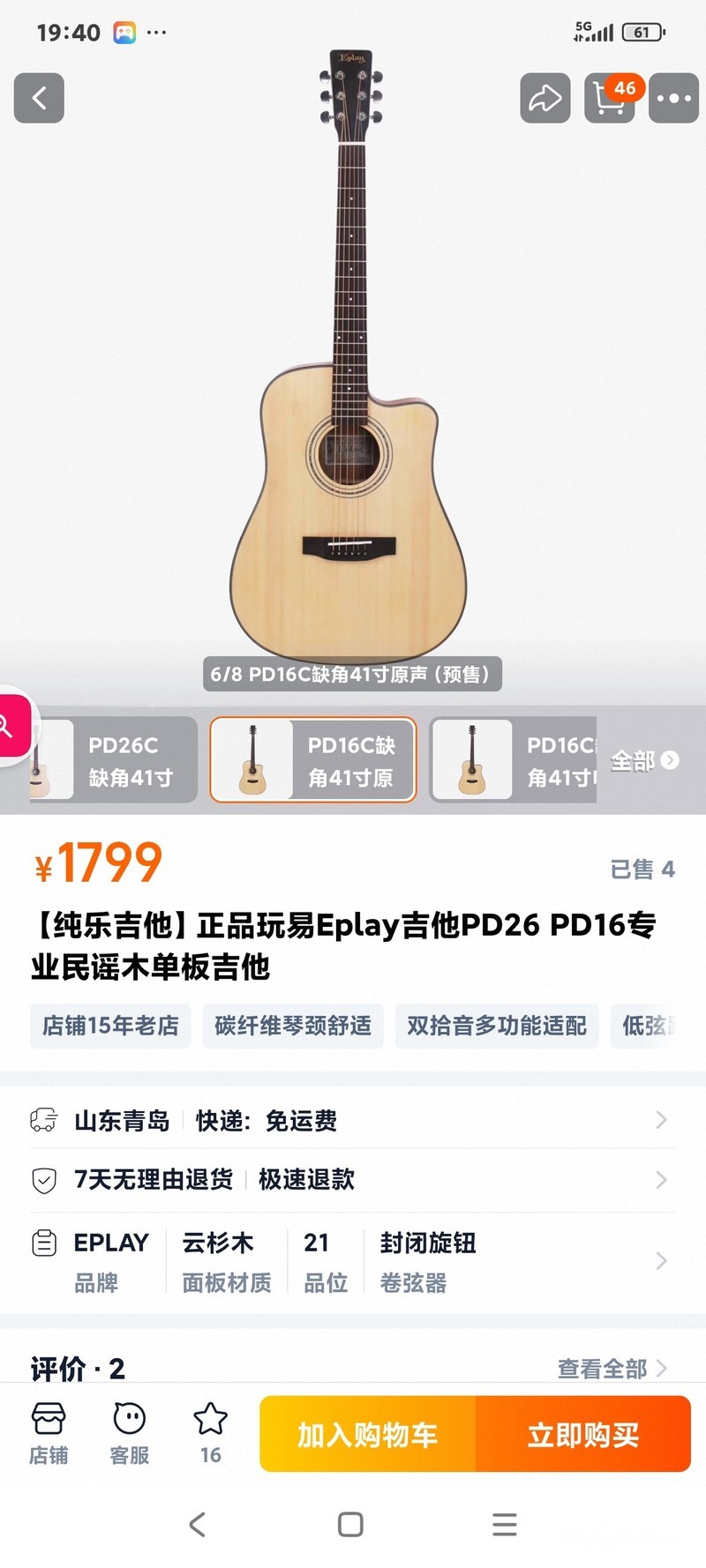This screenshot has height=1568, width=706.
Task: Open the shopping cart with 46 items
Action: (x=609, y=98)
